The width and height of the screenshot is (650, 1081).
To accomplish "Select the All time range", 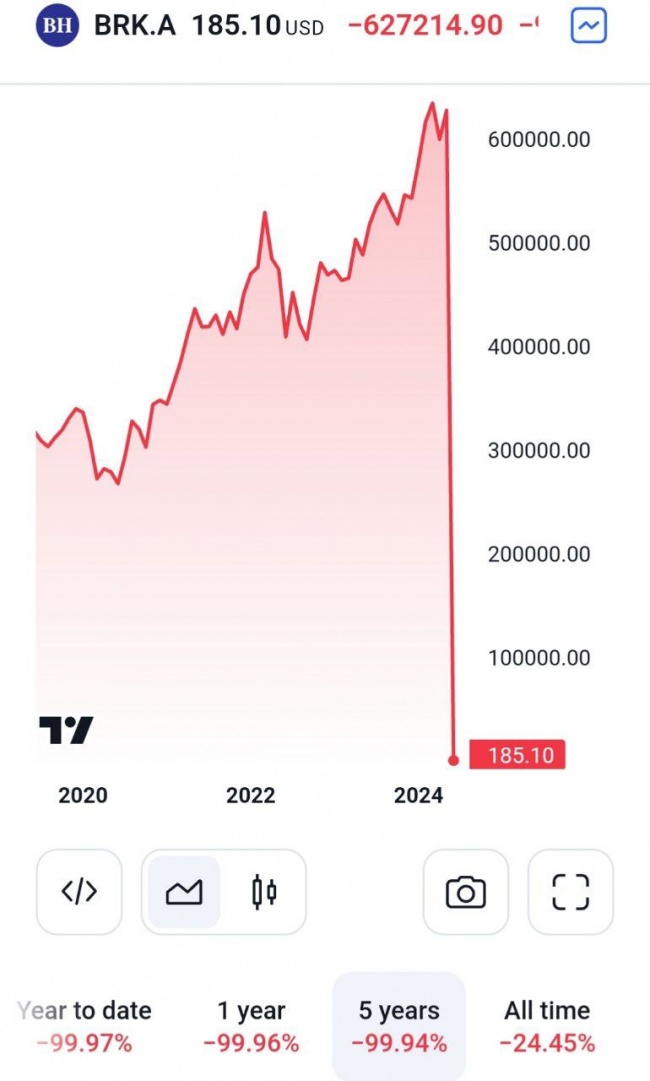I will pyautogui.click(x=547, y=1026).
